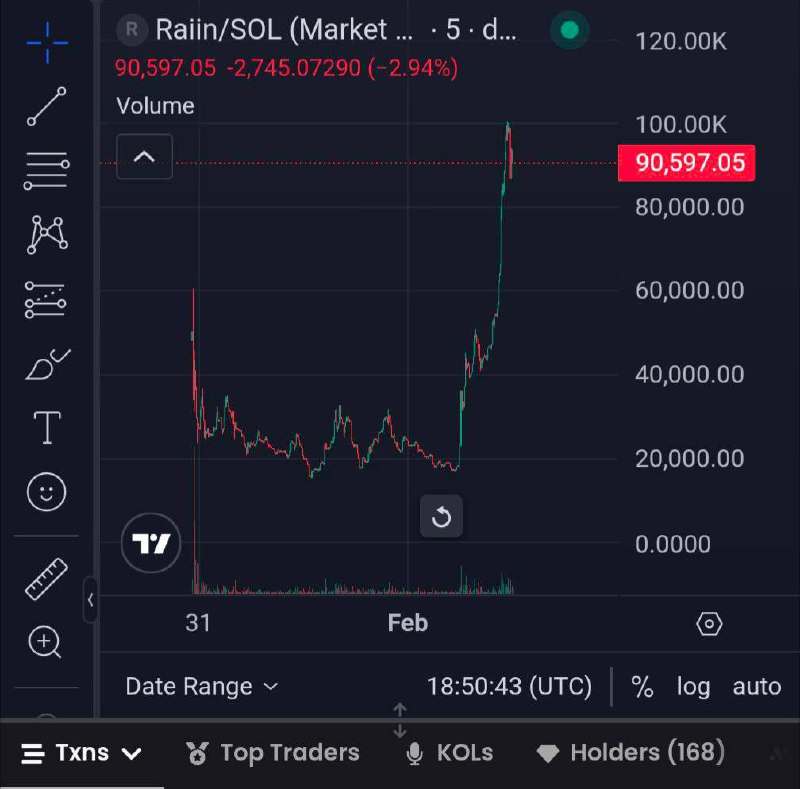
Task: Collapse the Volume indicator legend
Action: (x=144, y=157)
